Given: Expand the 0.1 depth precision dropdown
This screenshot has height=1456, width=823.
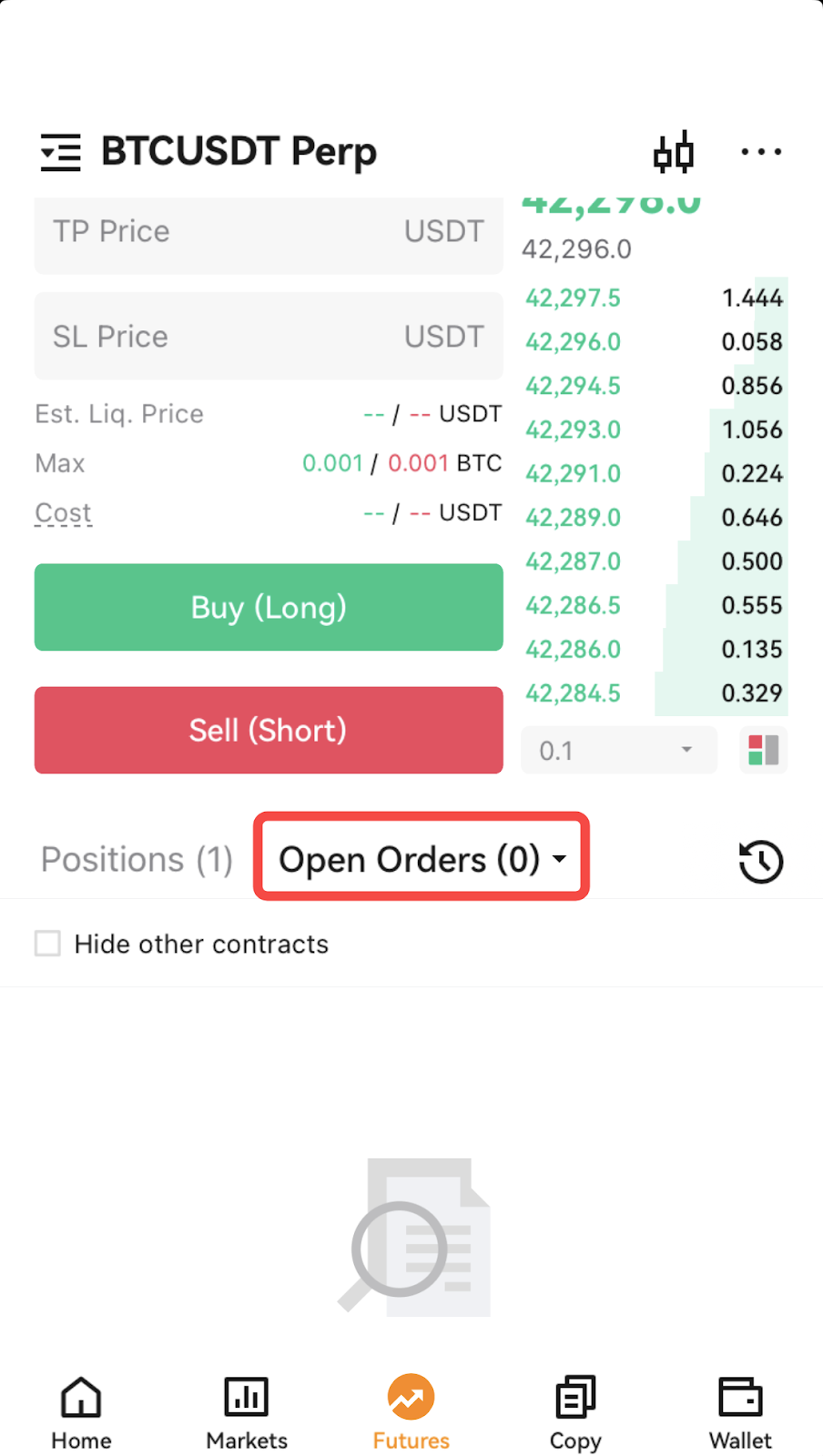Looking at the screenshot, I should pos(619,750).
